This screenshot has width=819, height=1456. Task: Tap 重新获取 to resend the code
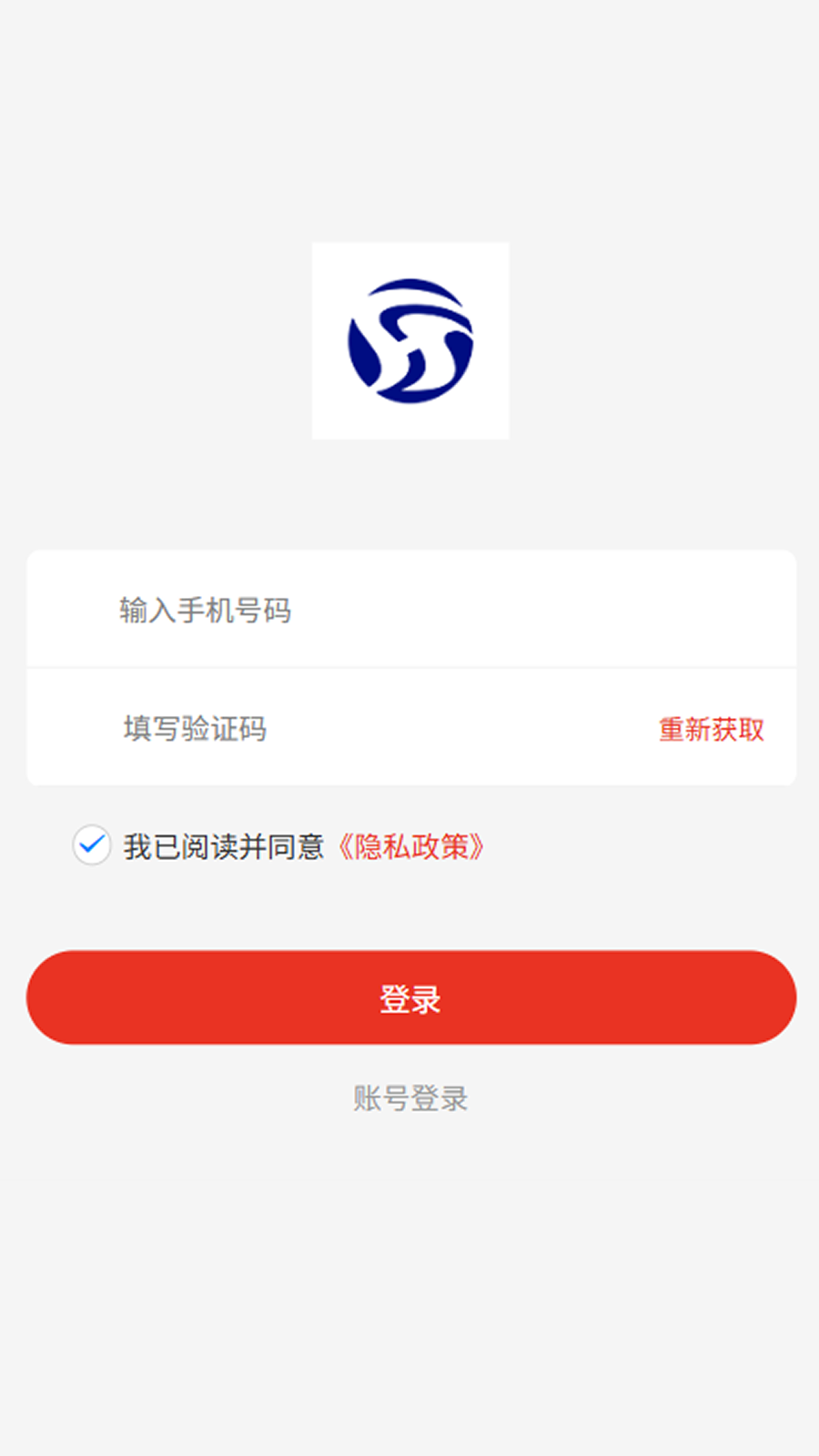pos(711,729)
